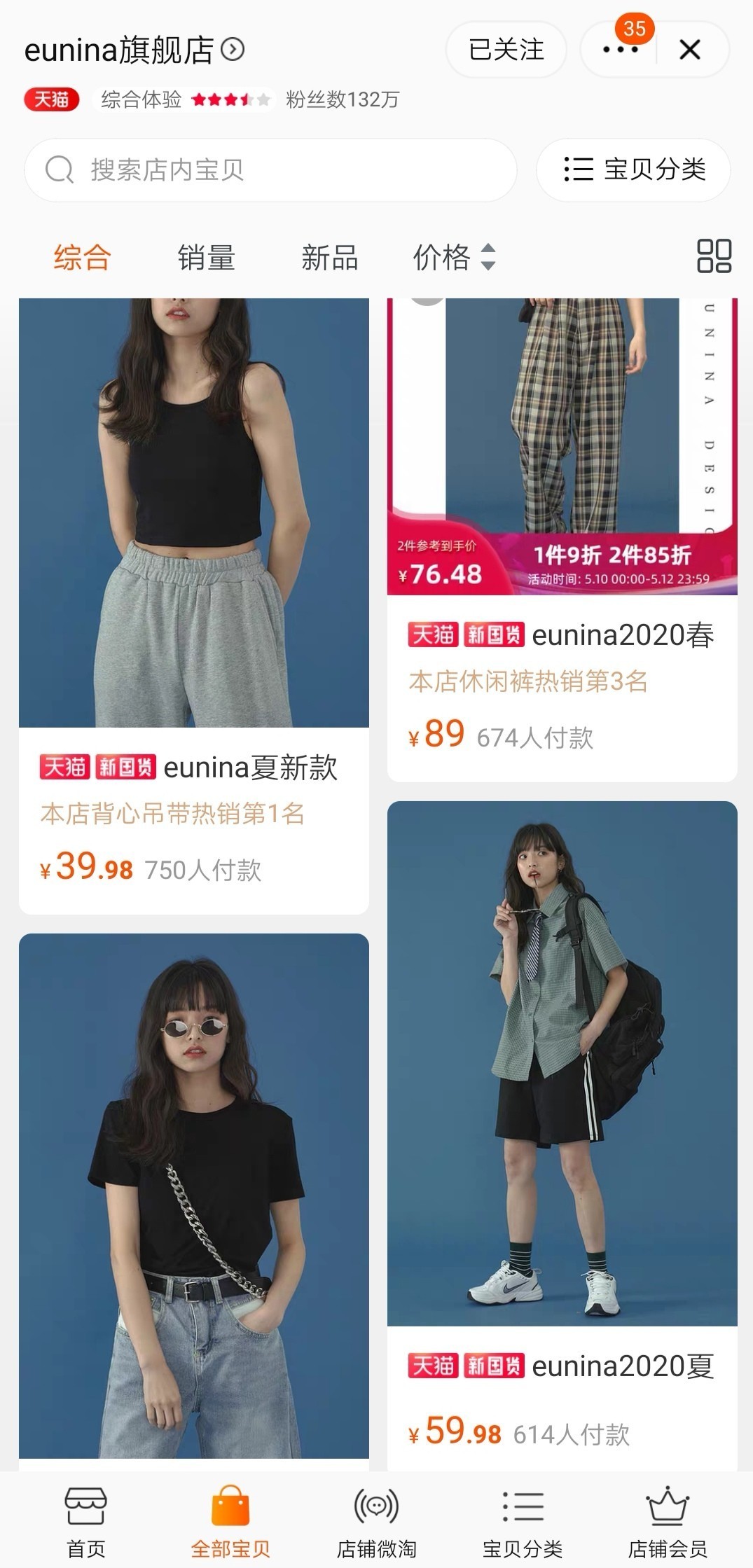Open the eunina2020春 product listing

click(x=621, y=636)
